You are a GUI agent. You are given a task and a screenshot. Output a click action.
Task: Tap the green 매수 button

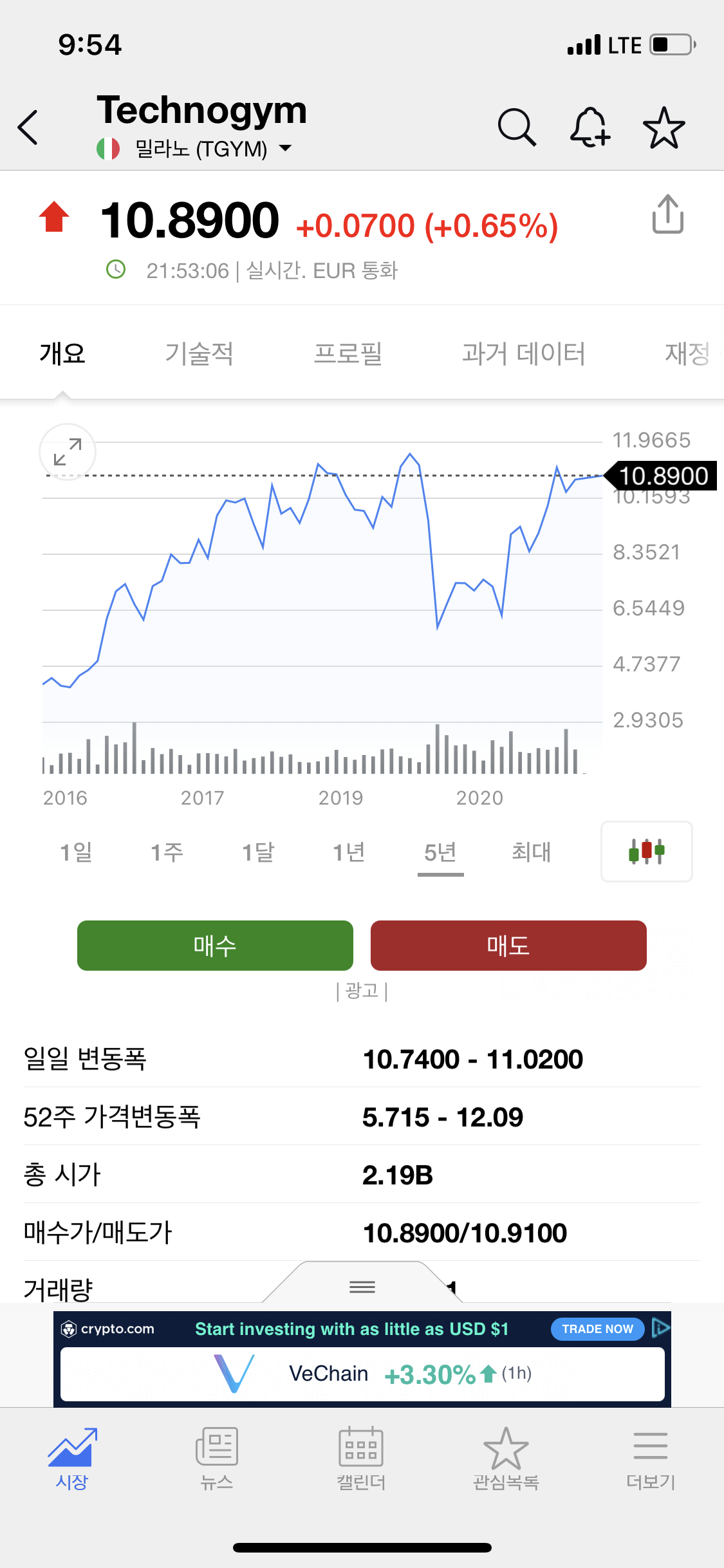point(215,946)
